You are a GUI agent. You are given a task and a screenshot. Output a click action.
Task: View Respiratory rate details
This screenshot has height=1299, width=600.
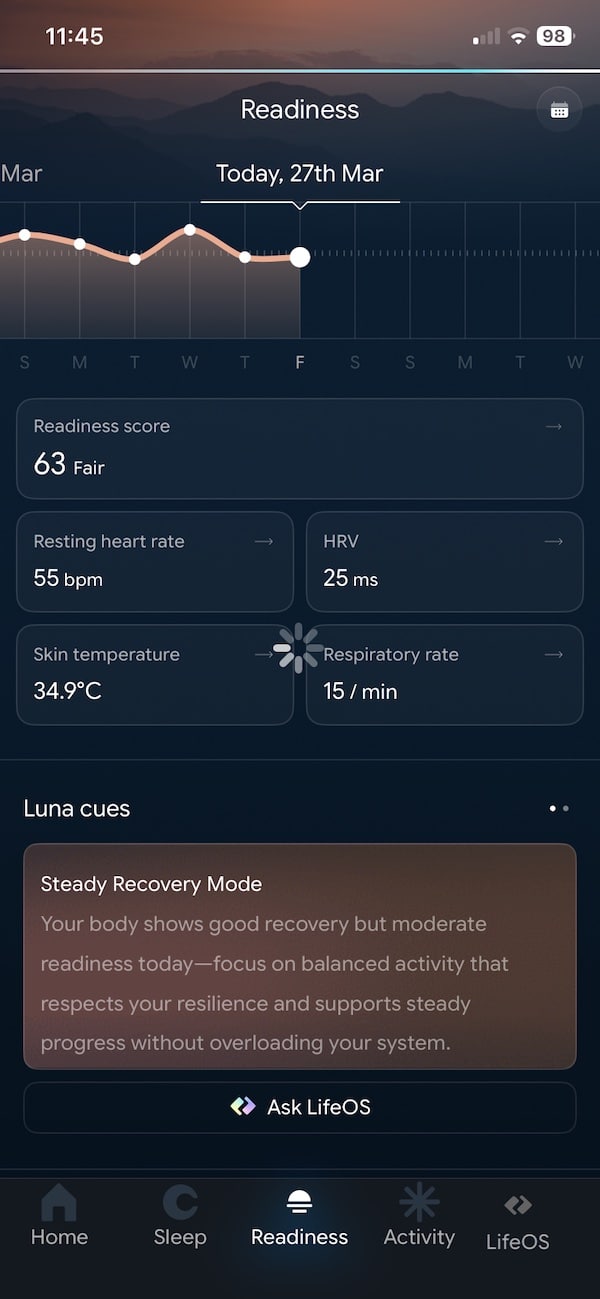click(x=444, y=674)
